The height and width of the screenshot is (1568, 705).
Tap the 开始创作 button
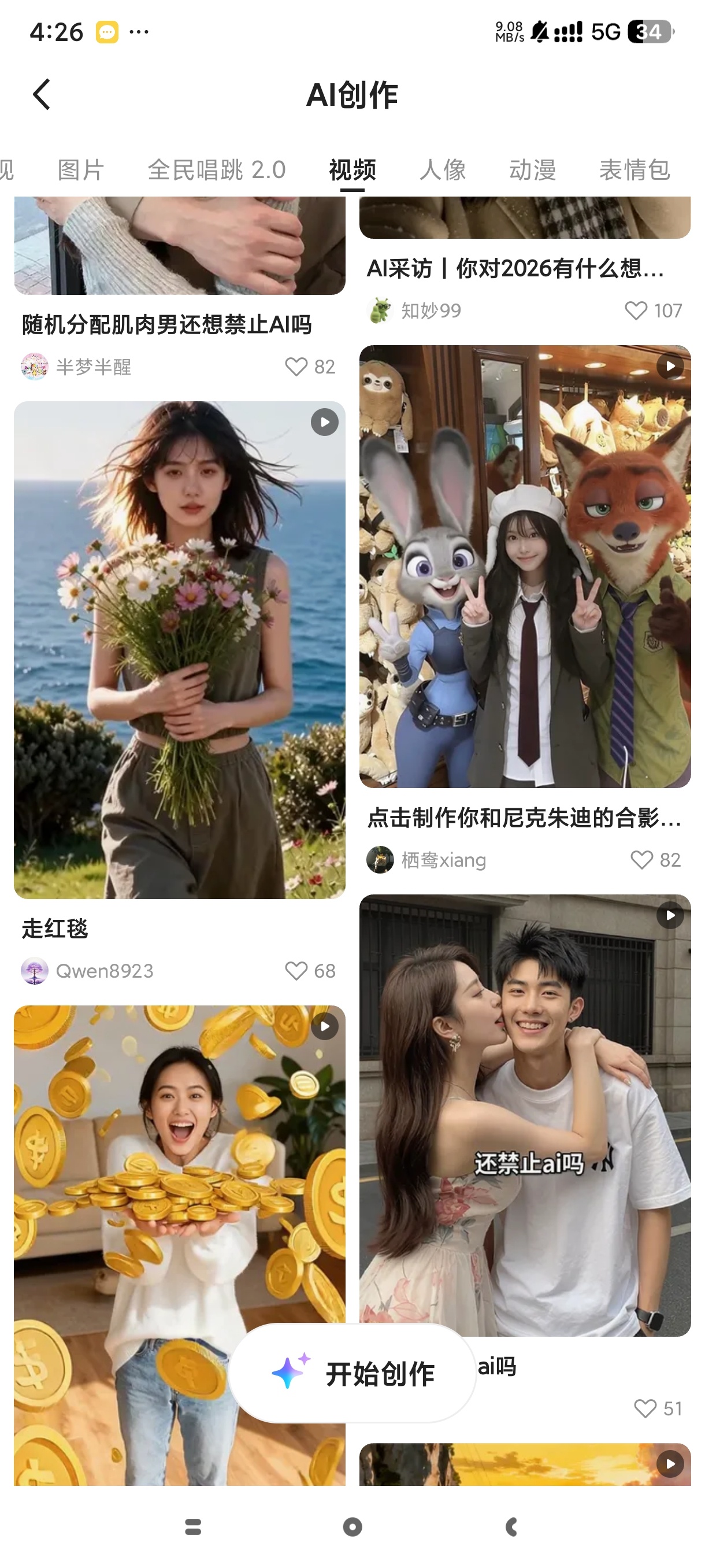pos(353,1373)
